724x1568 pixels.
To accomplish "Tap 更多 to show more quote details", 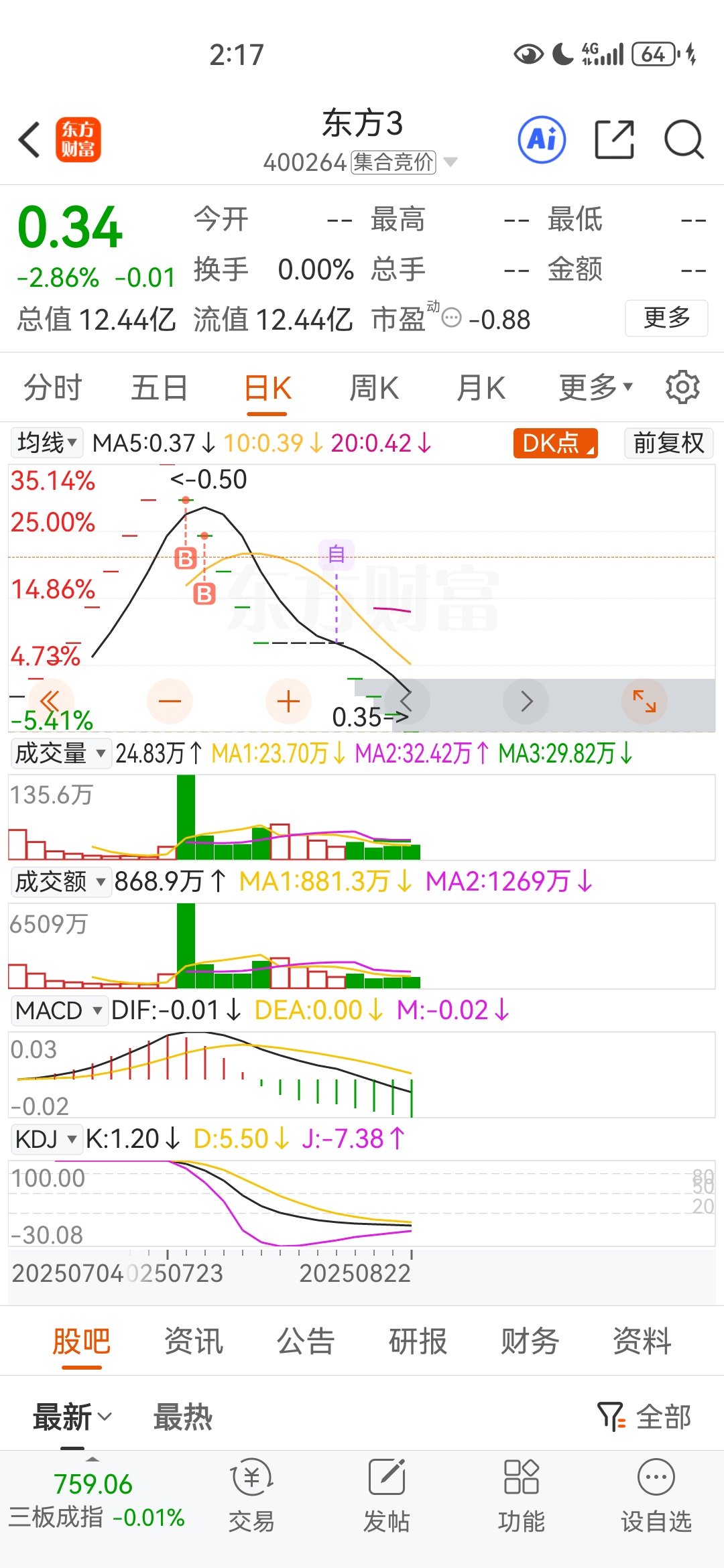I will pos(666,318).
